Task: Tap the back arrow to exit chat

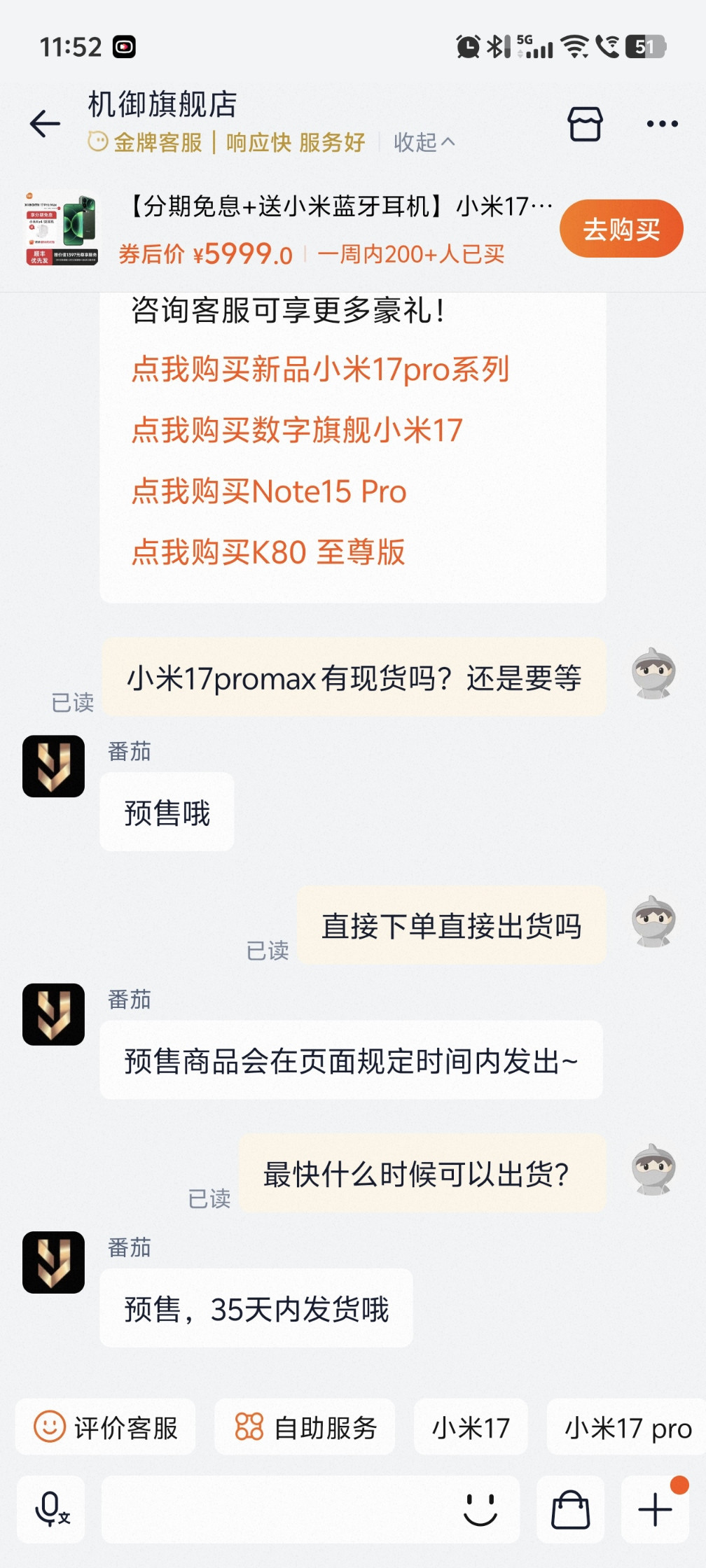Action: (x=44, y=124)
